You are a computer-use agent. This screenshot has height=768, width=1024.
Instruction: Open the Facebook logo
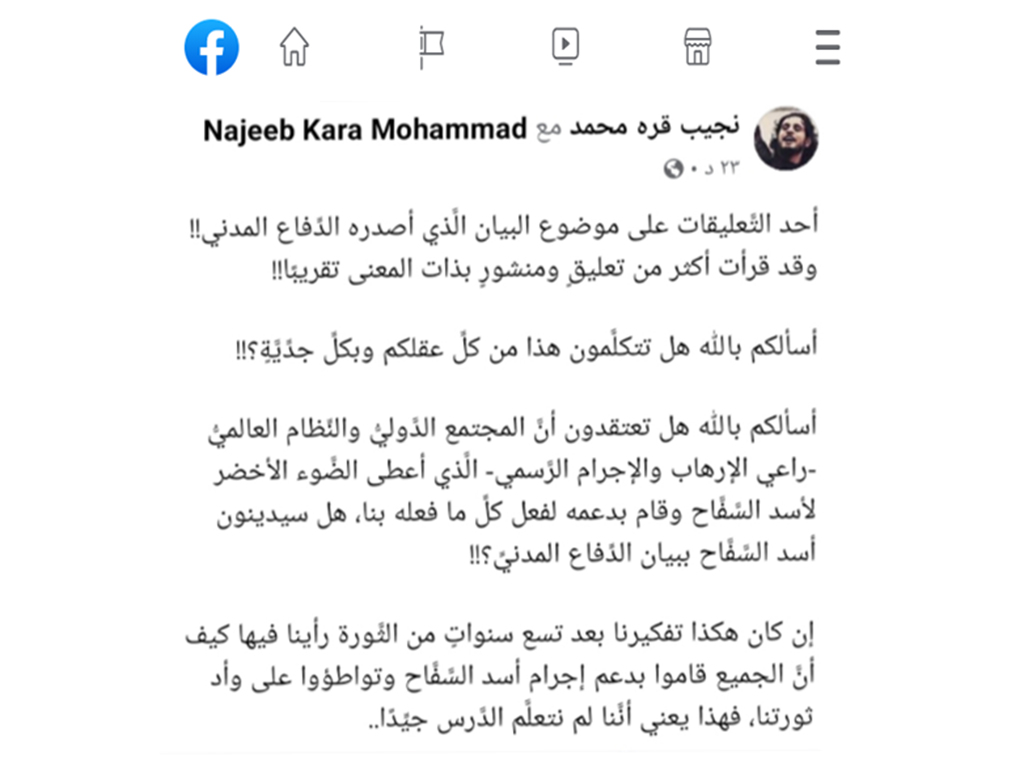point(212,47)
